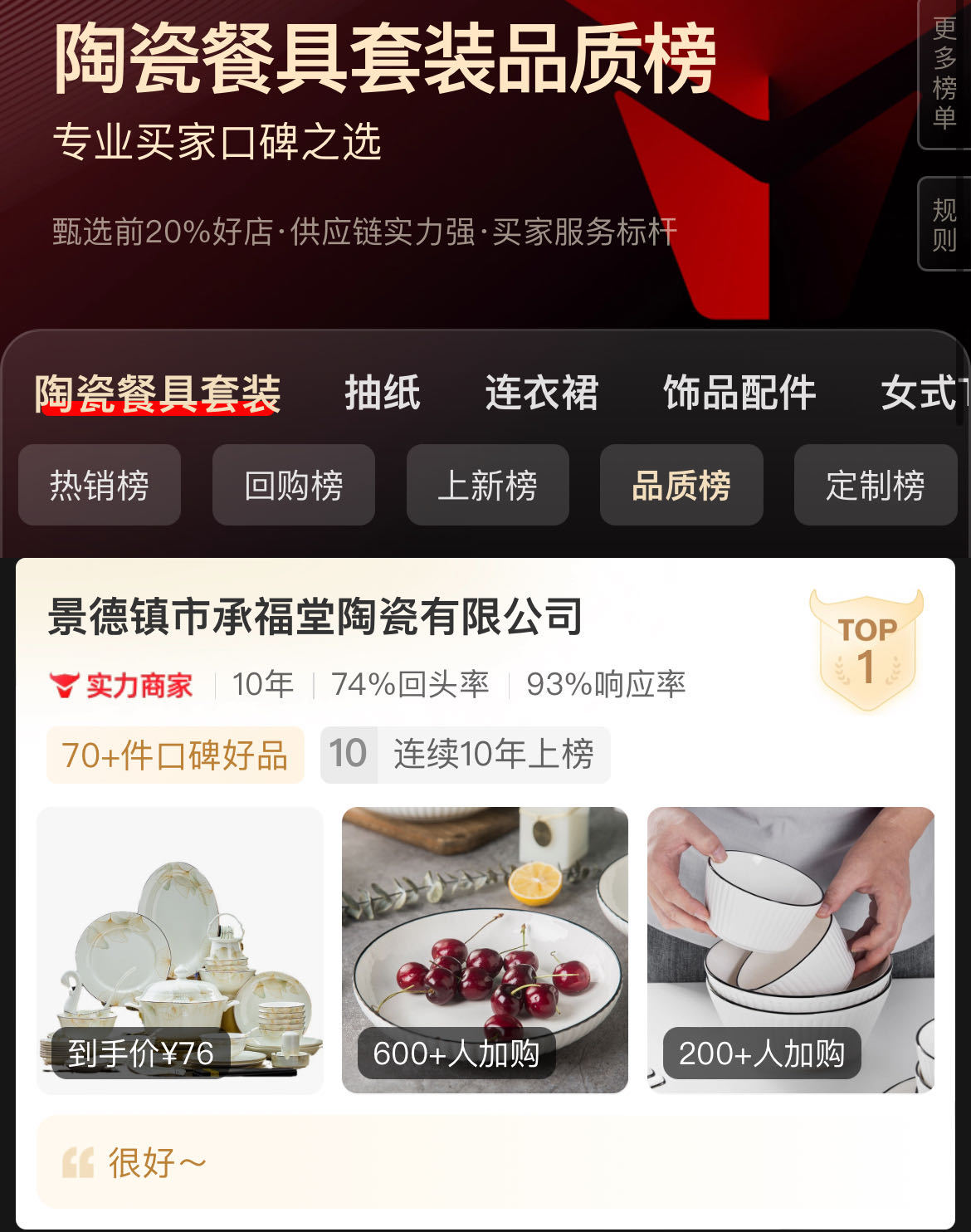Switch to the 饰品配件 category tab
The height and width of the screenshot is (1232, 971).
click(739, 394)
